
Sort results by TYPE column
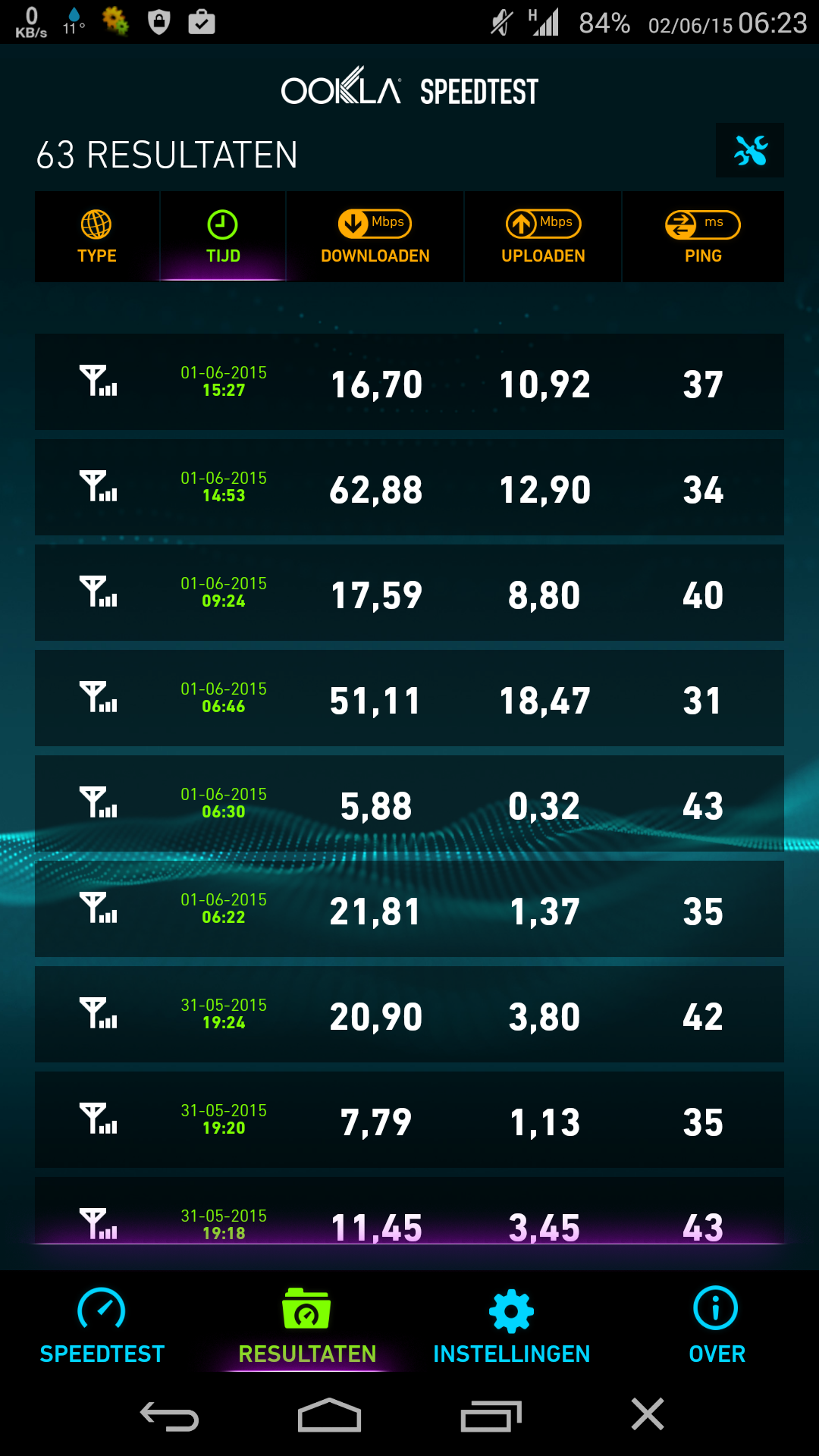(x=97, y=237)
